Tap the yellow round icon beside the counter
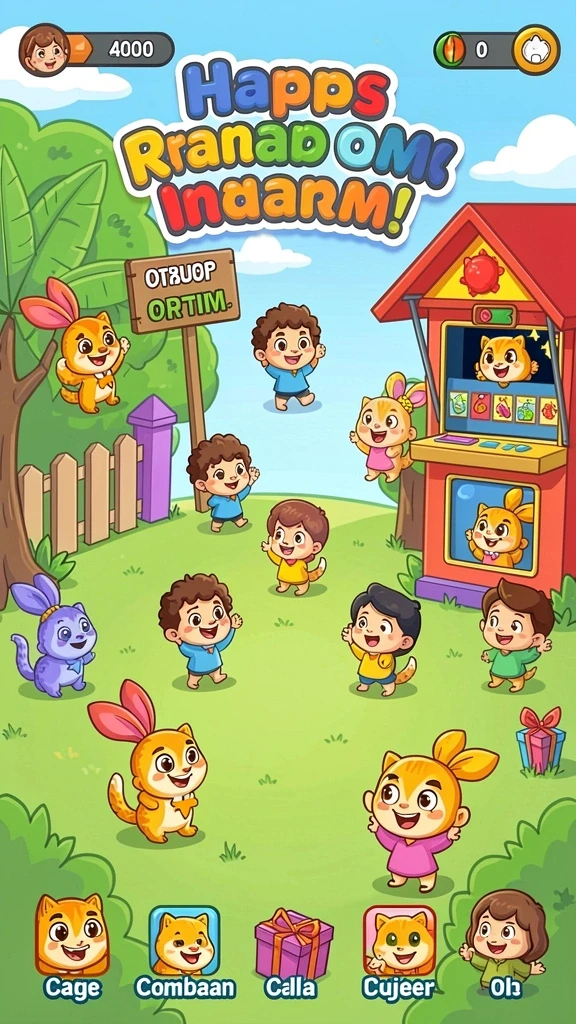Viewport: 576px width, 1024px height. (536, 50)
